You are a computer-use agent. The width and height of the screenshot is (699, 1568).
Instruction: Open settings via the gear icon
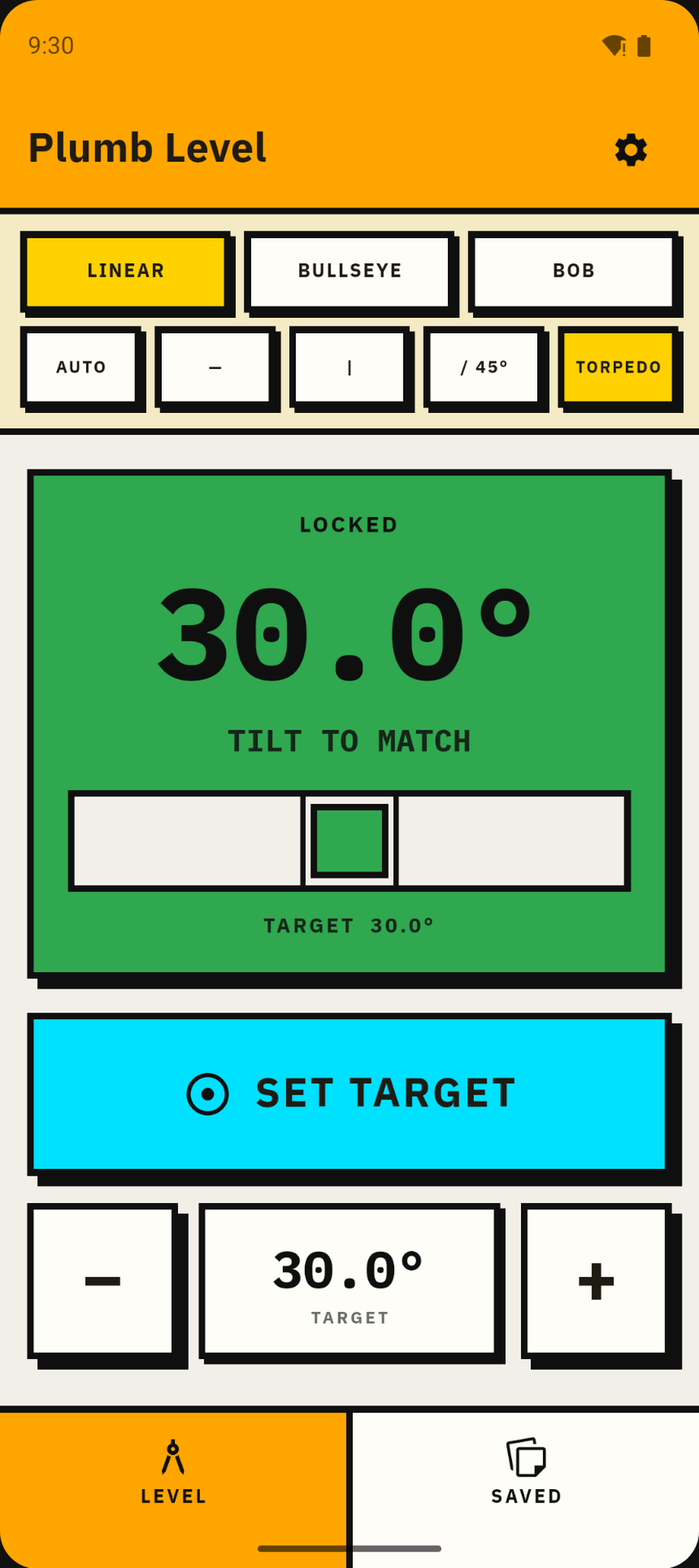(630, 150)
